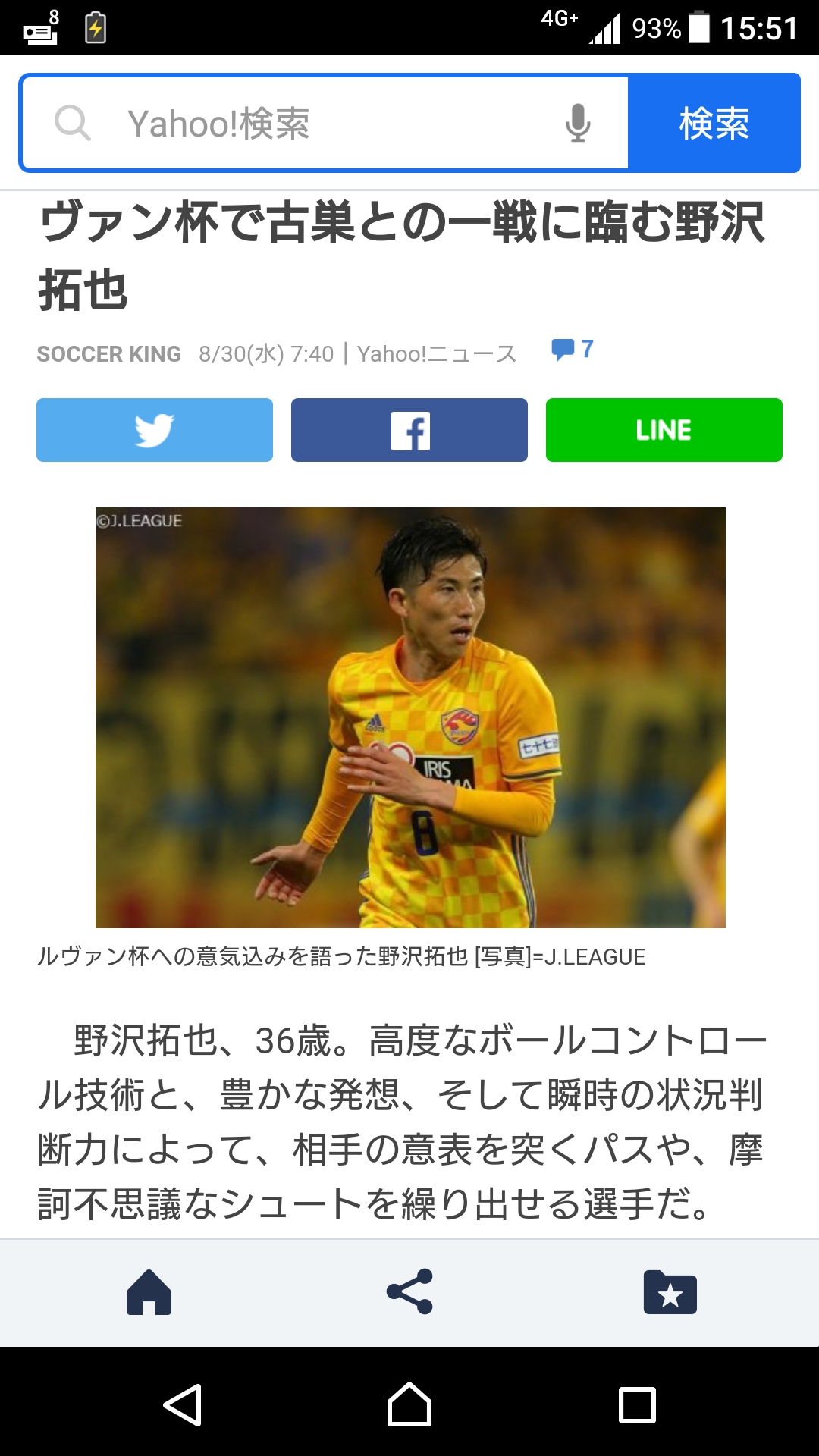Image resolution: width=819 pixels, height=1456 pixels.
Task: Share the article on Facebook
Action: point(409,430)
